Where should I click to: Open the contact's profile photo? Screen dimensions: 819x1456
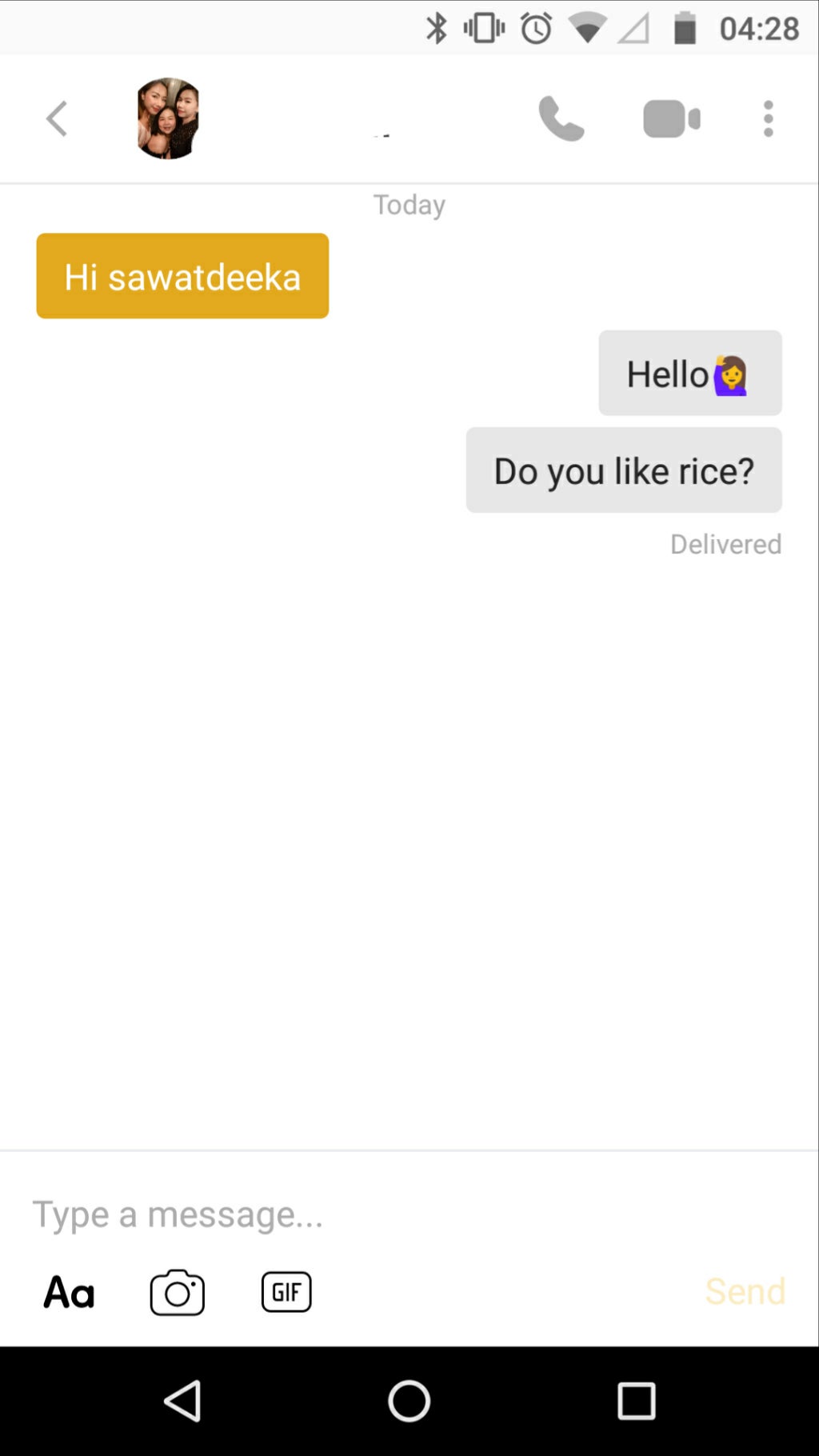168,118
